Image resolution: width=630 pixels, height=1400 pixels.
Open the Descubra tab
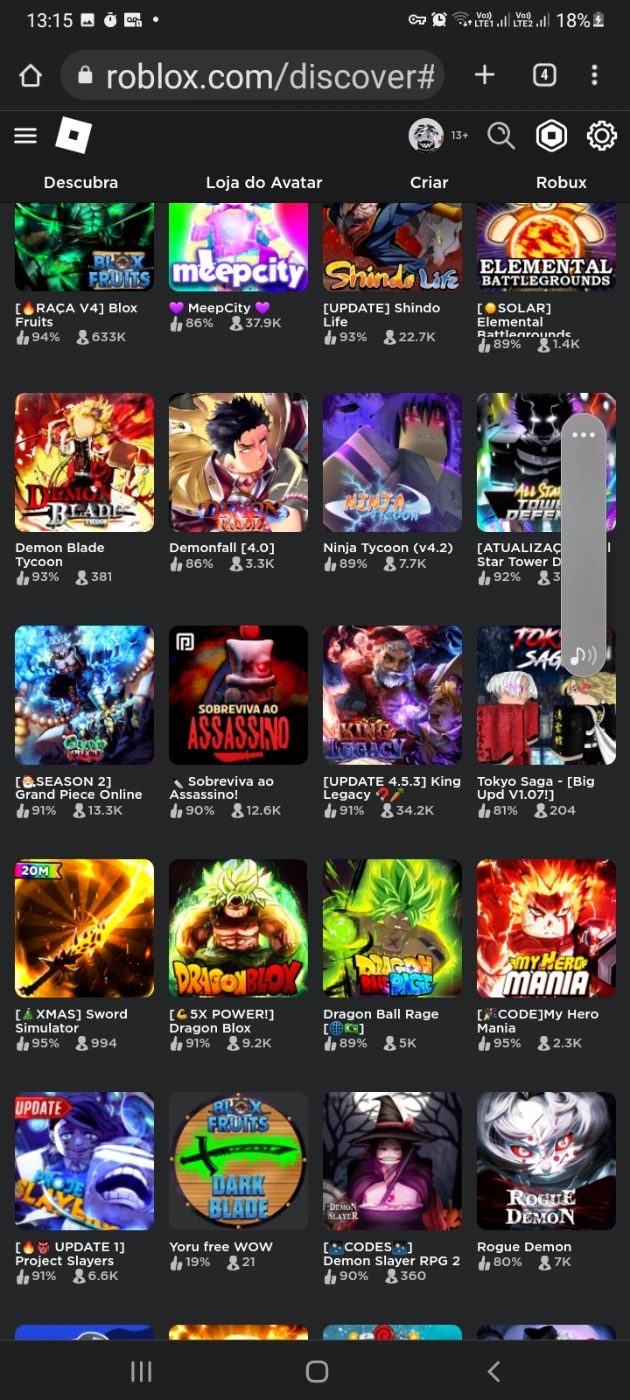click(x=81, y=182)
